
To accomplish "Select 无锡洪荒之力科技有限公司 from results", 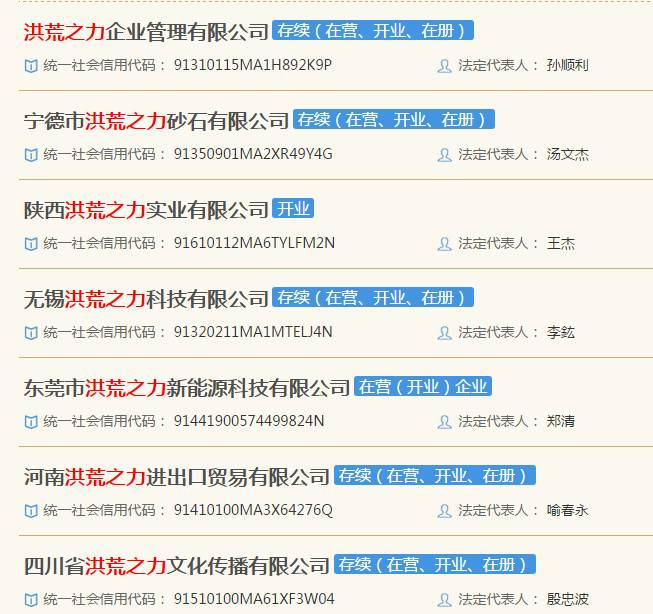I will point(146,299).
